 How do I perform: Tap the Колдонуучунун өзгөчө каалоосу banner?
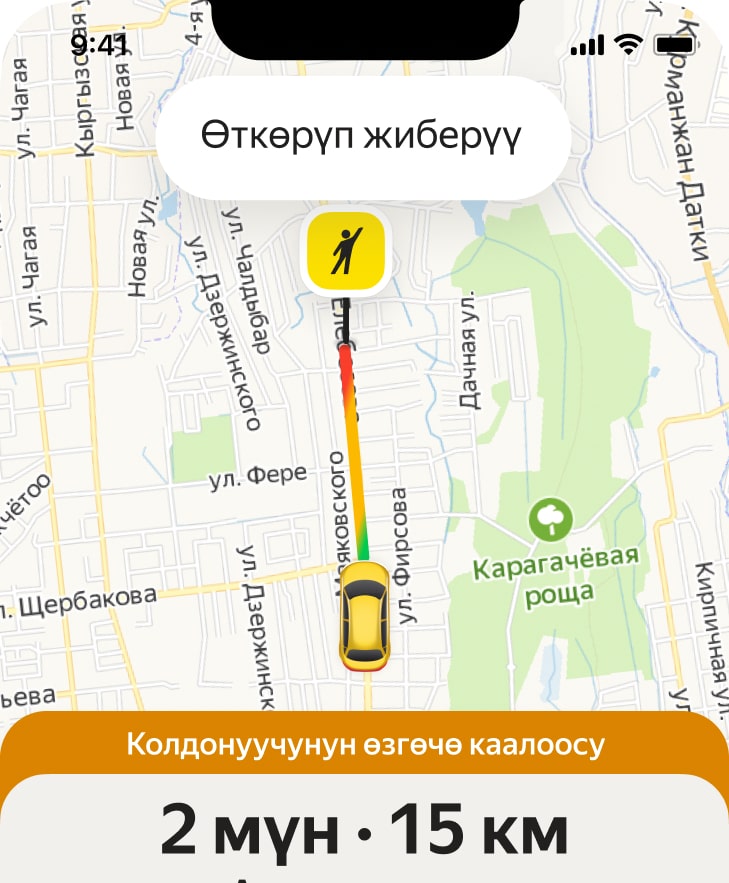coord(364,743)
